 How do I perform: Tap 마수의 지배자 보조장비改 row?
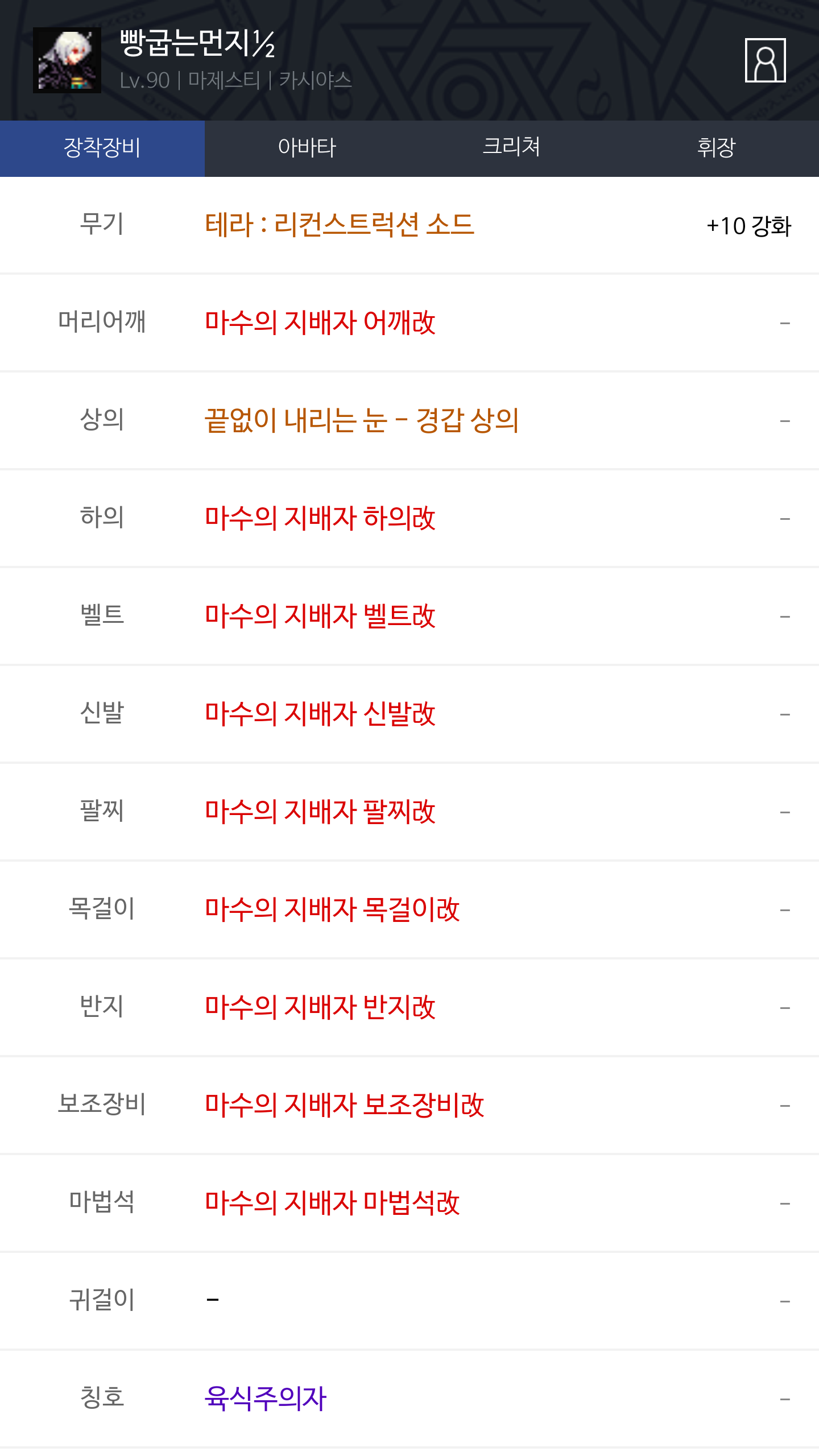[x=409, y=1105]
